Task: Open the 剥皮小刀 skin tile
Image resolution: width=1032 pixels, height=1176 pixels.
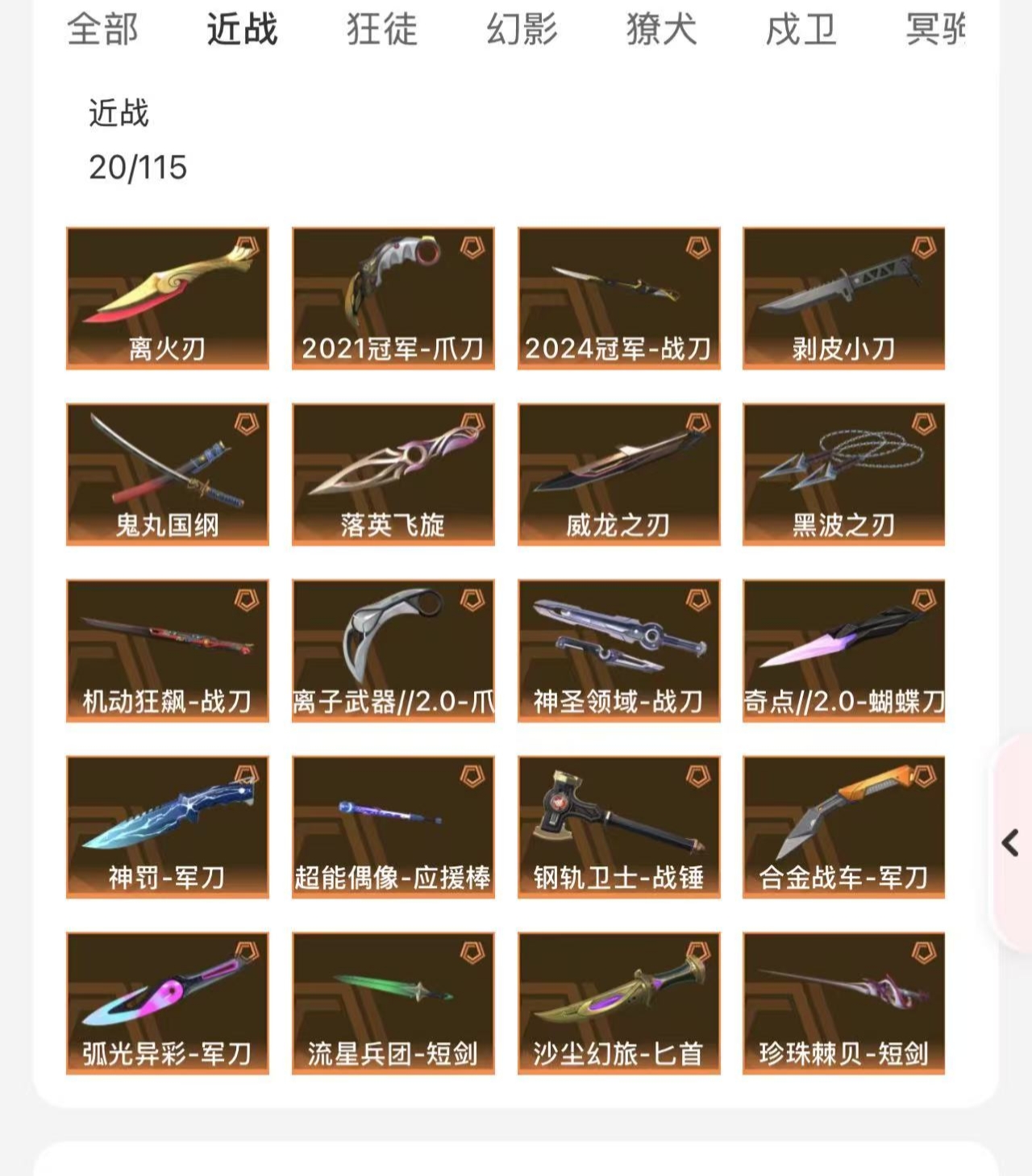Action: click(843, 298)
